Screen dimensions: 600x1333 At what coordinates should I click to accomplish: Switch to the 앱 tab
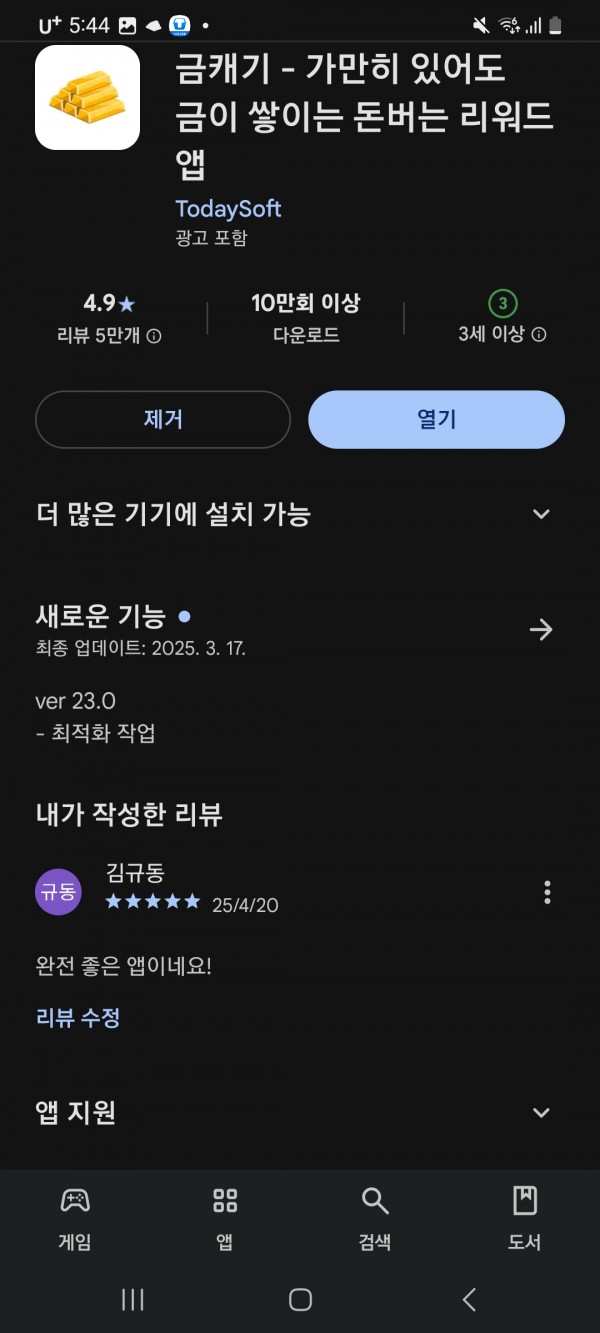pos(225,1219)
